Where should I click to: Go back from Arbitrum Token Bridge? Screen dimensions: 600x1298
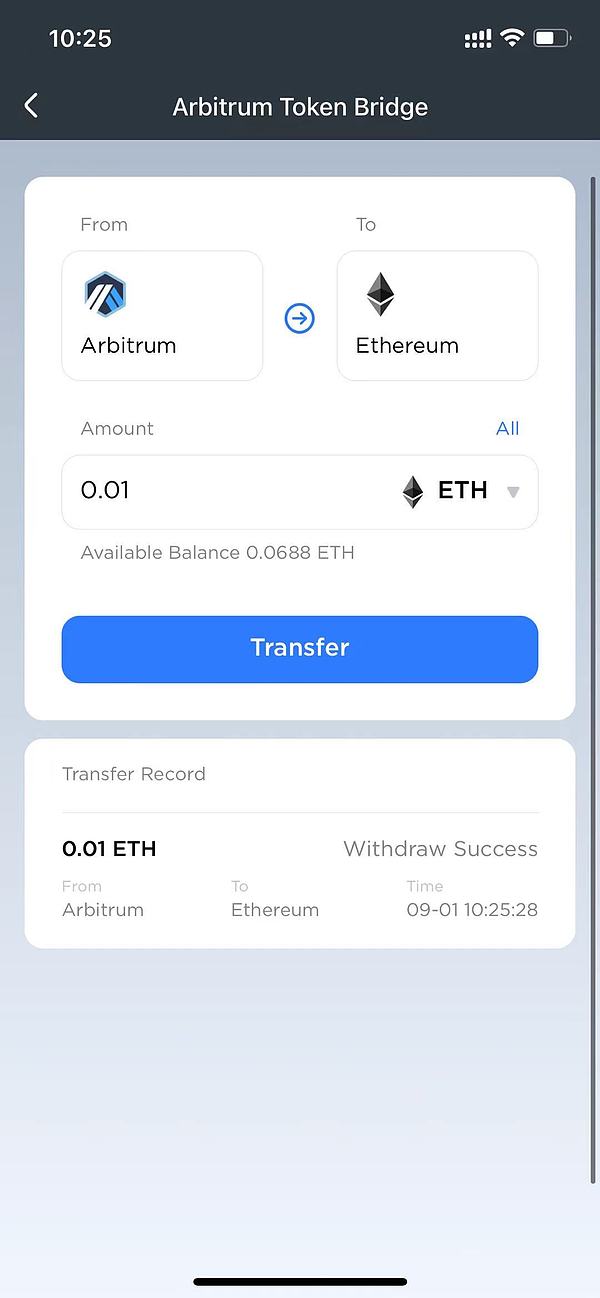coord(32,106)
